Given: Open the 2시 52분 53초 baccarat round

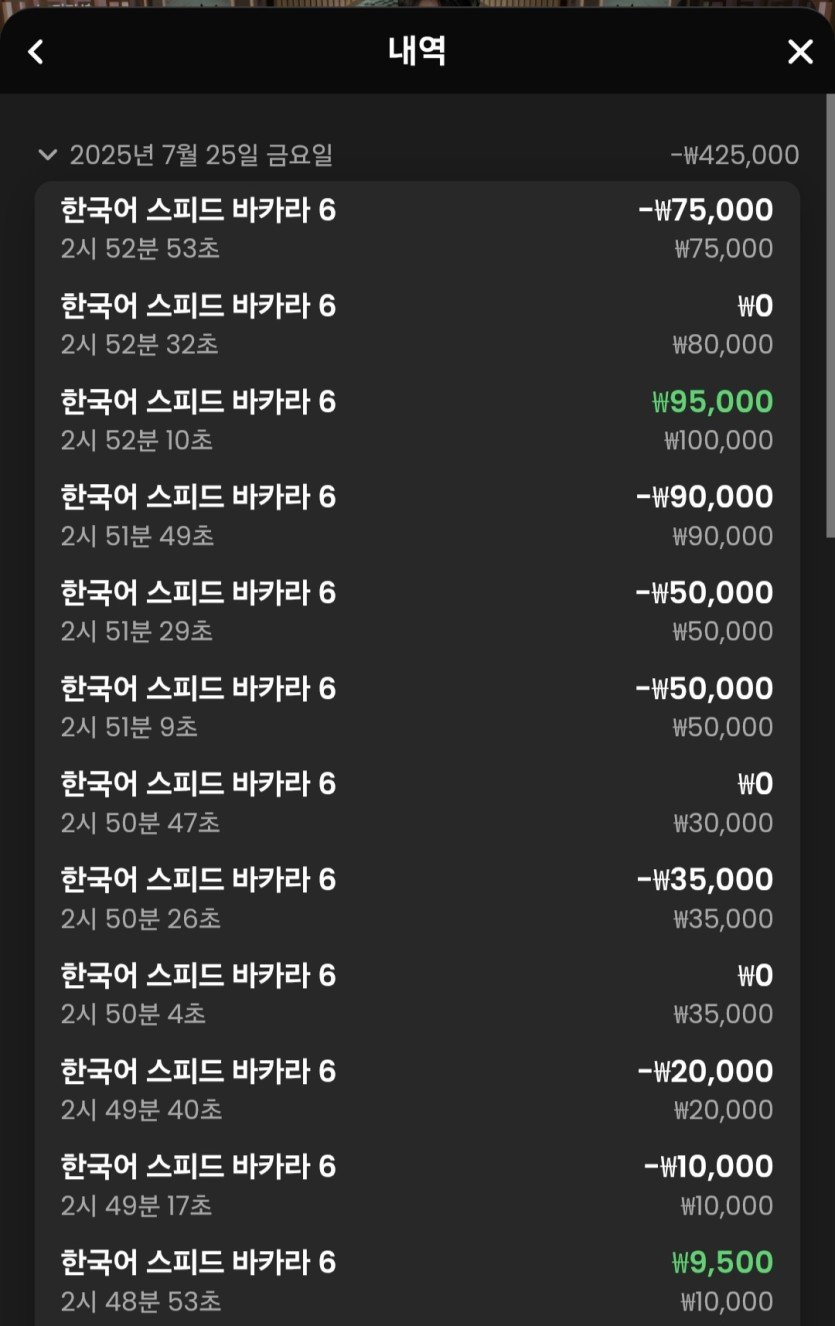Looking at the screenshot, I should [416, 229].
